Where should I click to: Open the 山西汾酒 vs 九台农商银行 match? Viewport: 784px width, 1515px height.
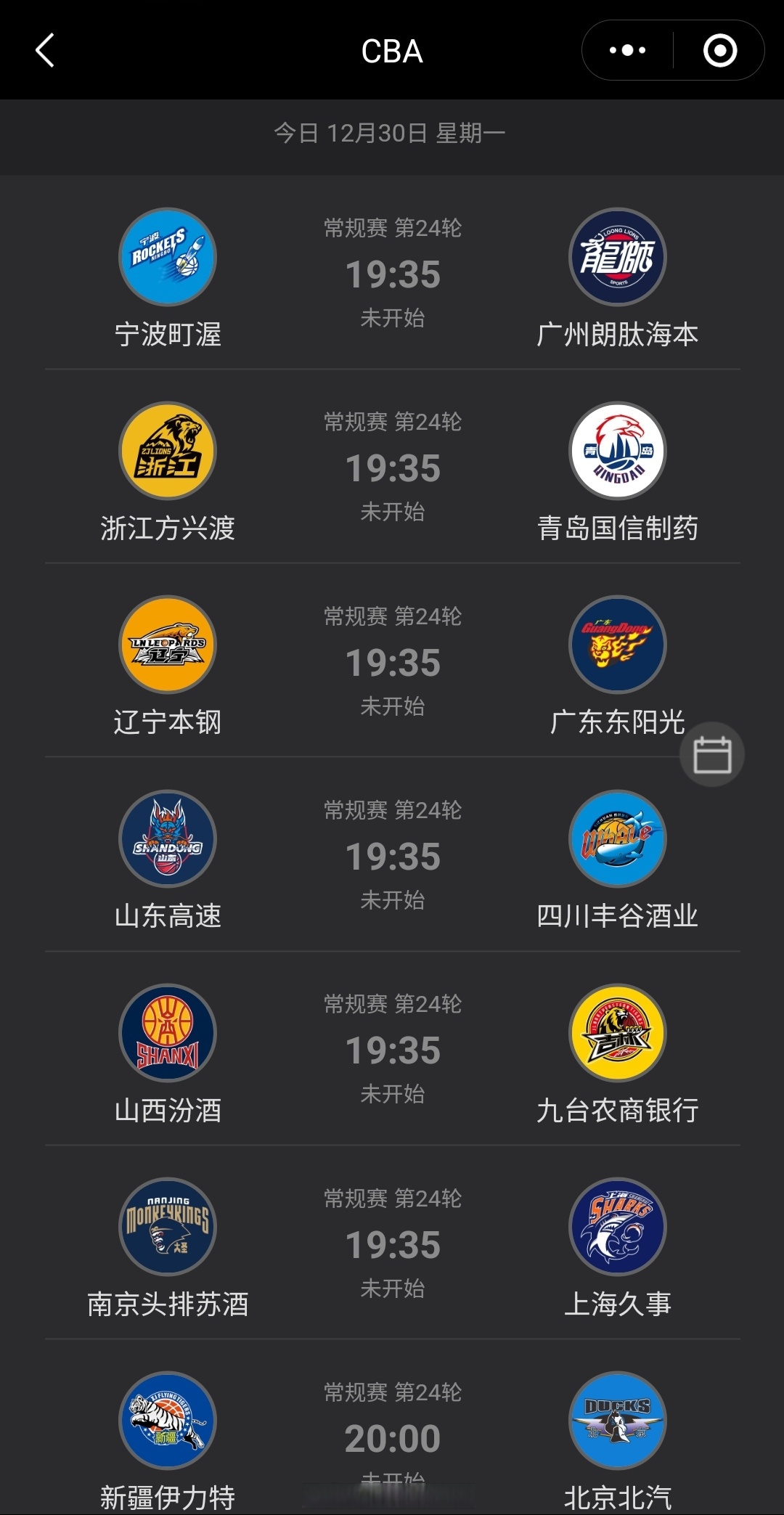392,1049
